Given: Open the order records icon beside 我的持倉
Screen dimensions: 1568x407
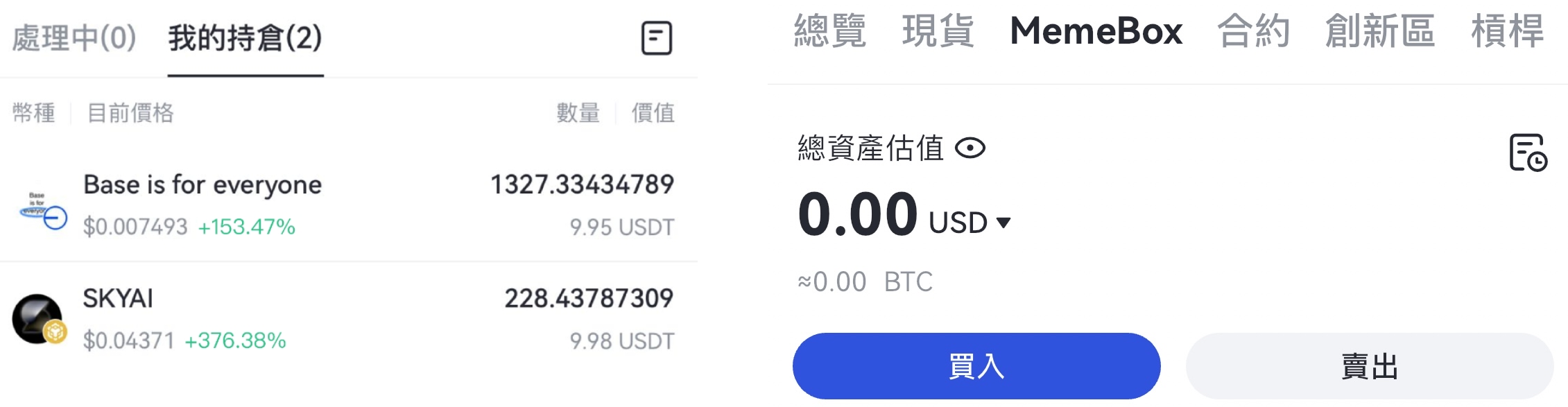Looking at the screenshot, I should click(x=656, y=38).
